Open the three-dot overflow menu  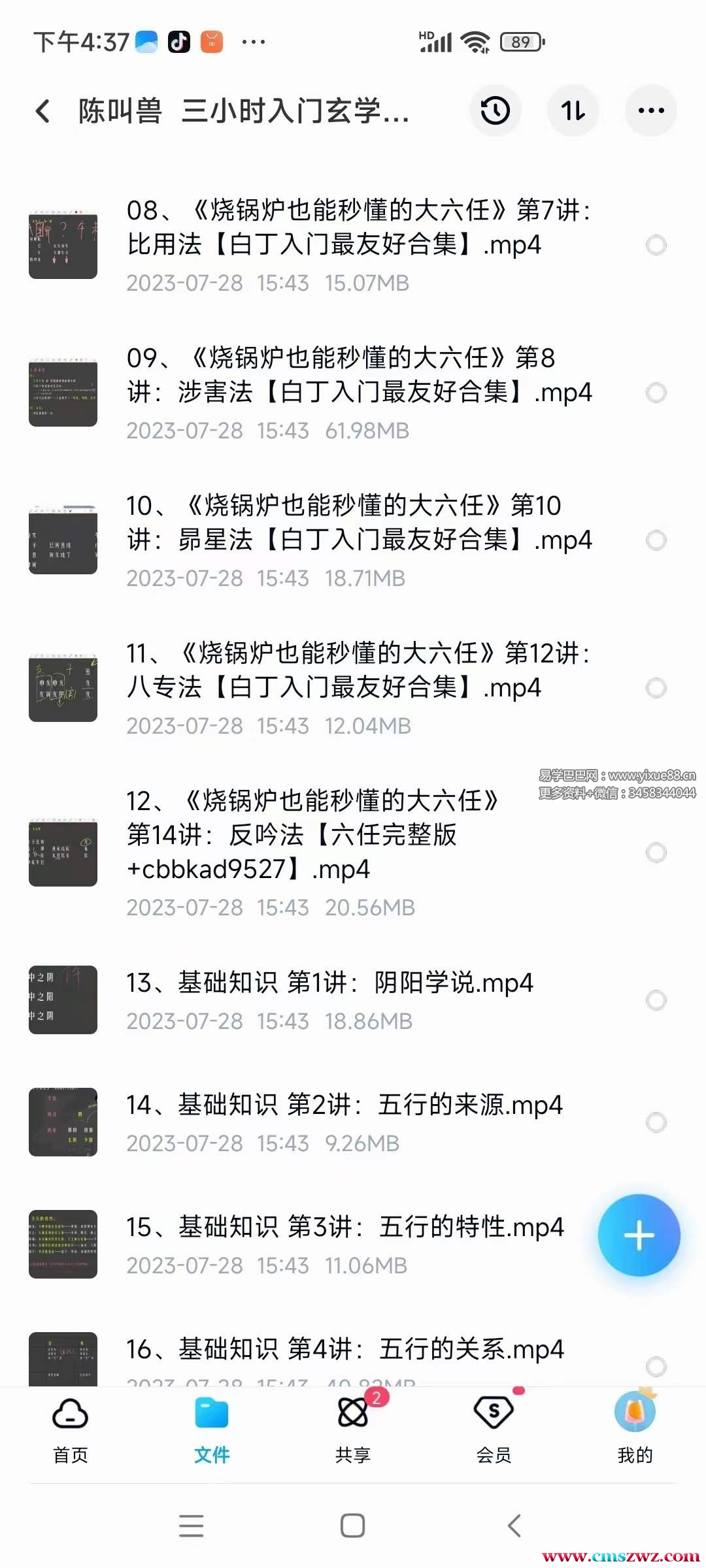[x=651, y=111]
